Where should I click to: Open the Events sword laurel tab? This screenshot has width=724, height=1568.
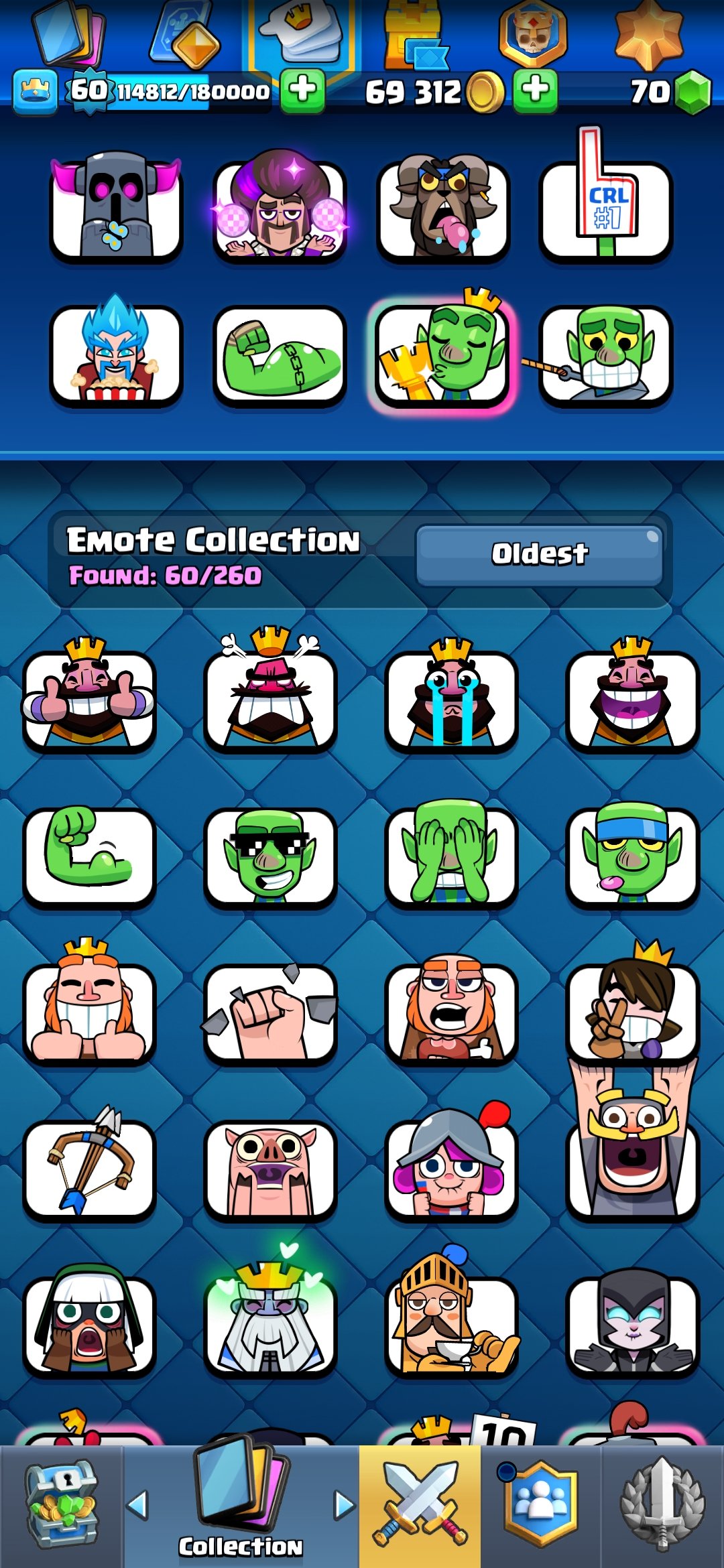[662, 1506]
